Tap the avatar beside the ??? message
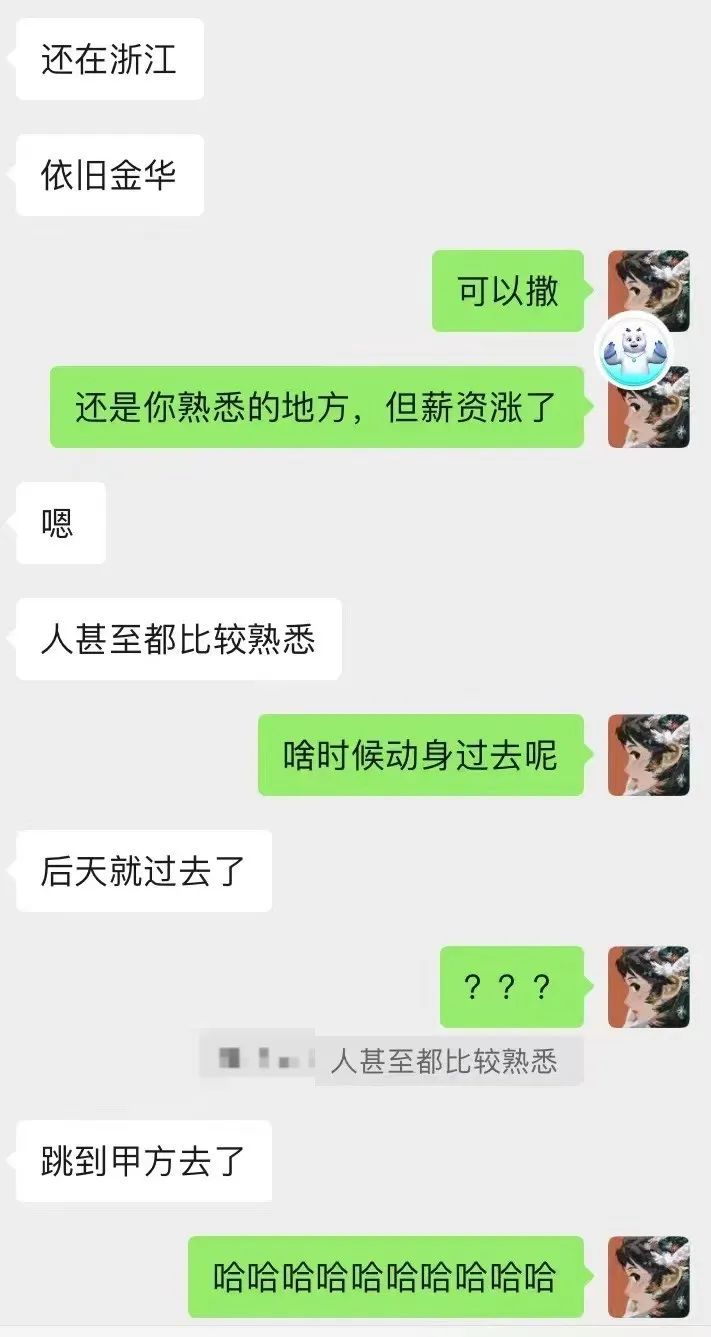The image size is (711, 1337). click(649, 987)
